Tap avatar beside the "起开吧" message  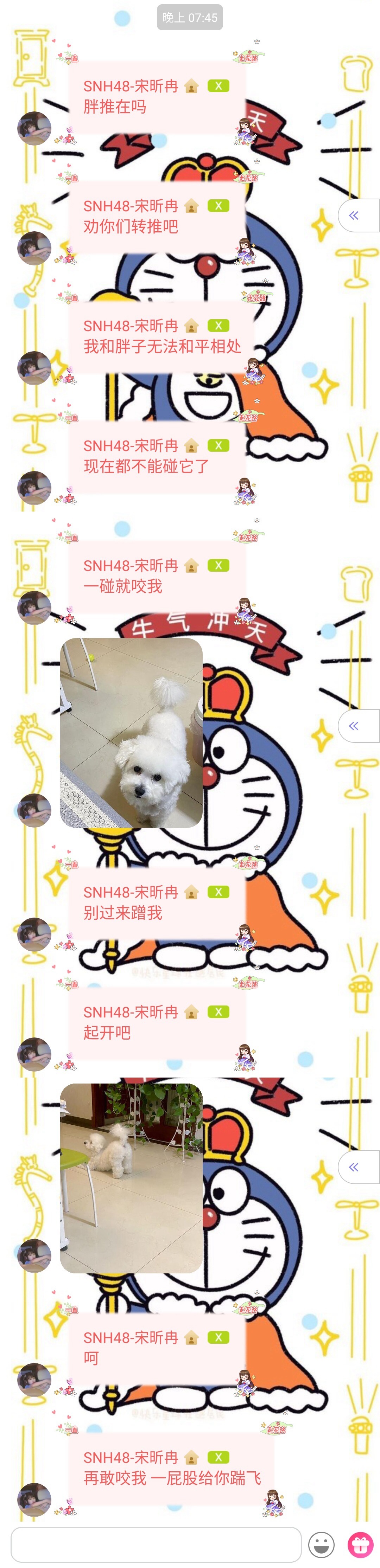tap(34, 1054)
